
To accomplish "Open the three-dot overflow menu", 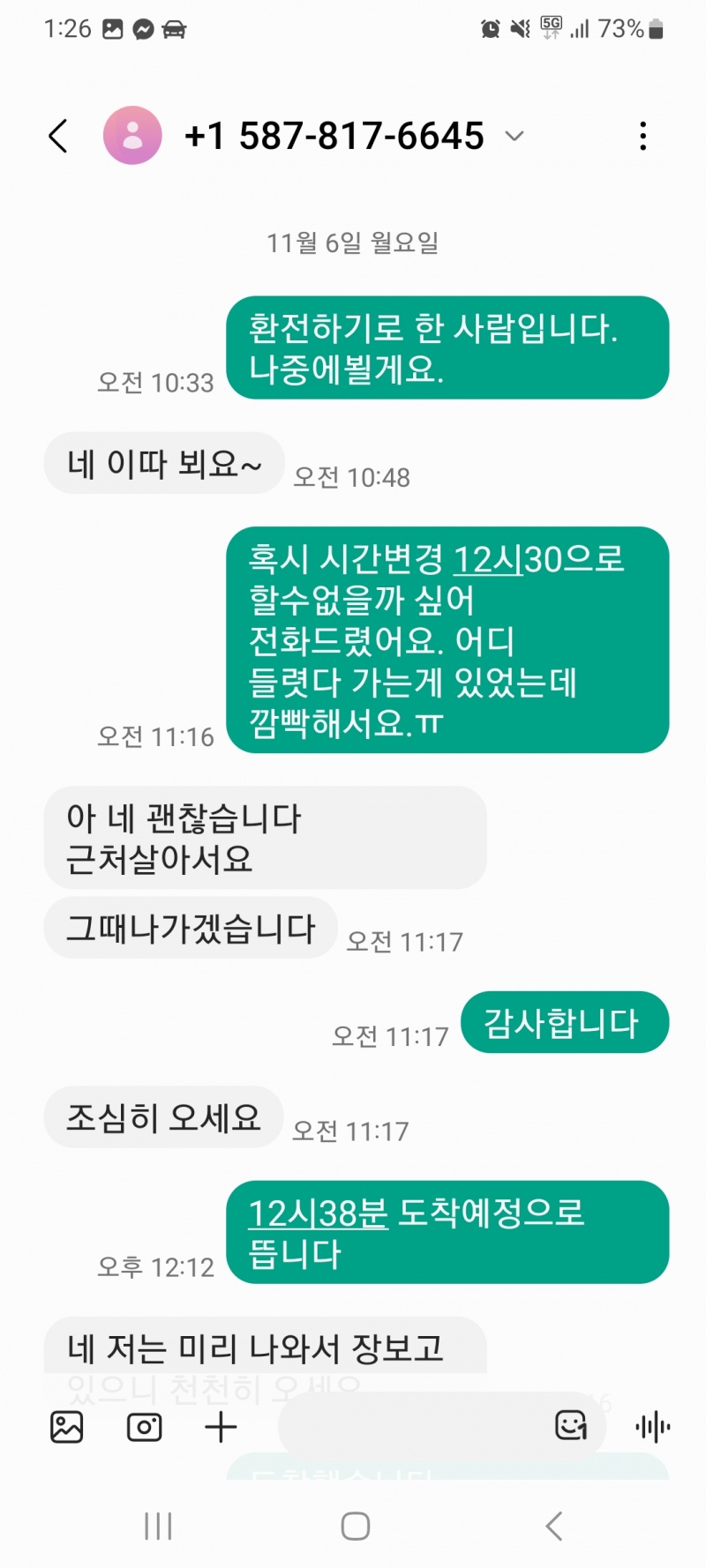I will [643, 136].
